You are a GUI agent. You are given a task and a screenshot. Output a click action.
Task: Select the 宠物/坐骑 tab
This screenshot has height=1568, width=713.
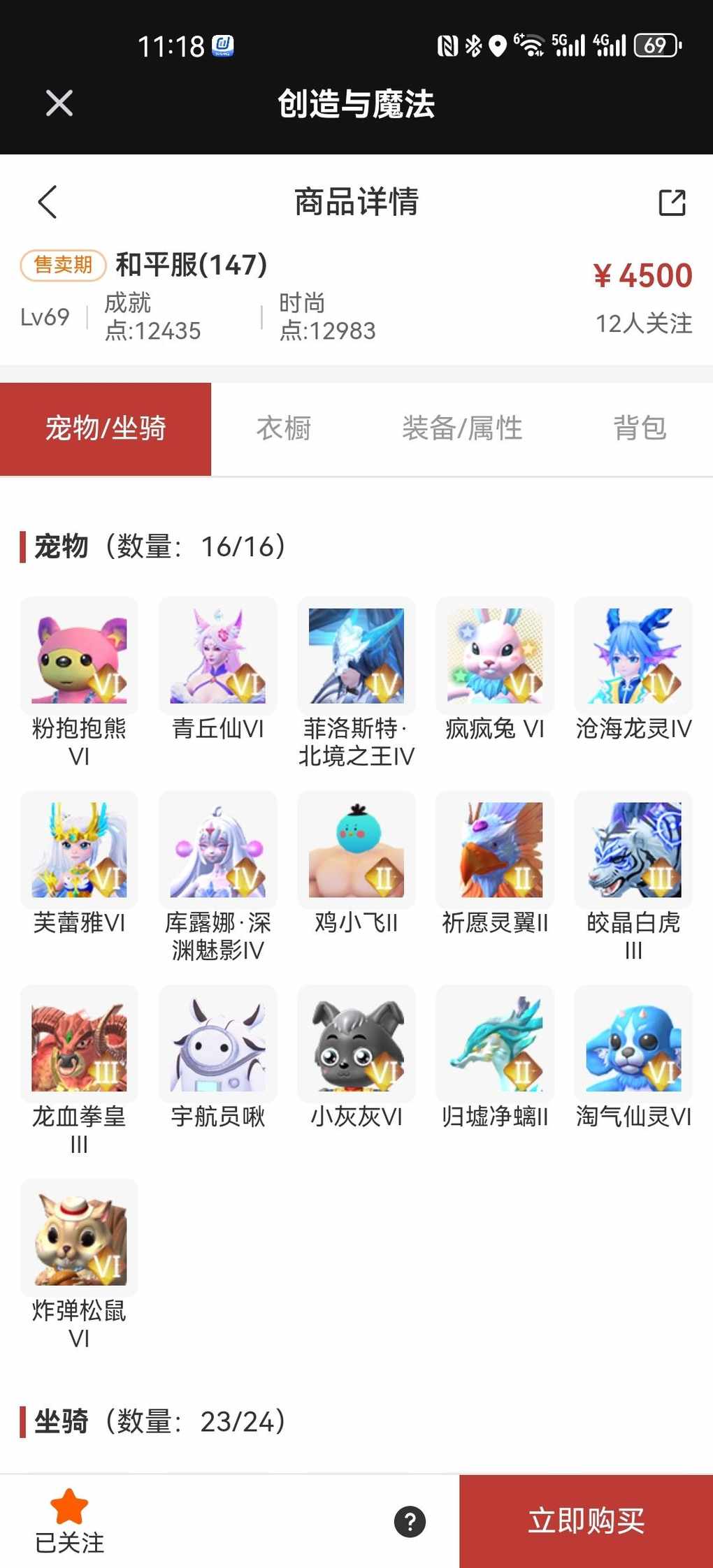(x=106, y=428)
